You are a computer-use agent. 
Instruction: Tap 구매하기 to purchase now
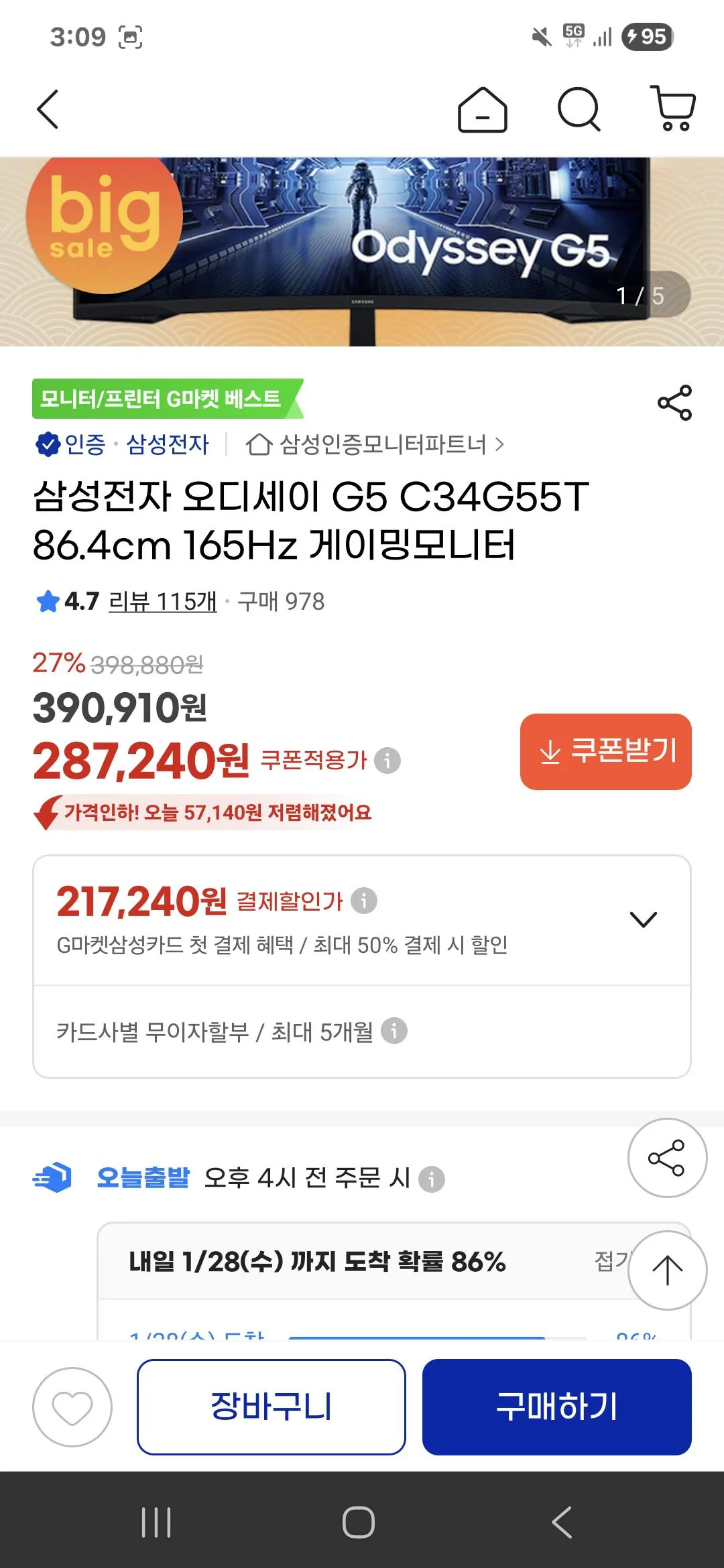[x=555, y=1407]
